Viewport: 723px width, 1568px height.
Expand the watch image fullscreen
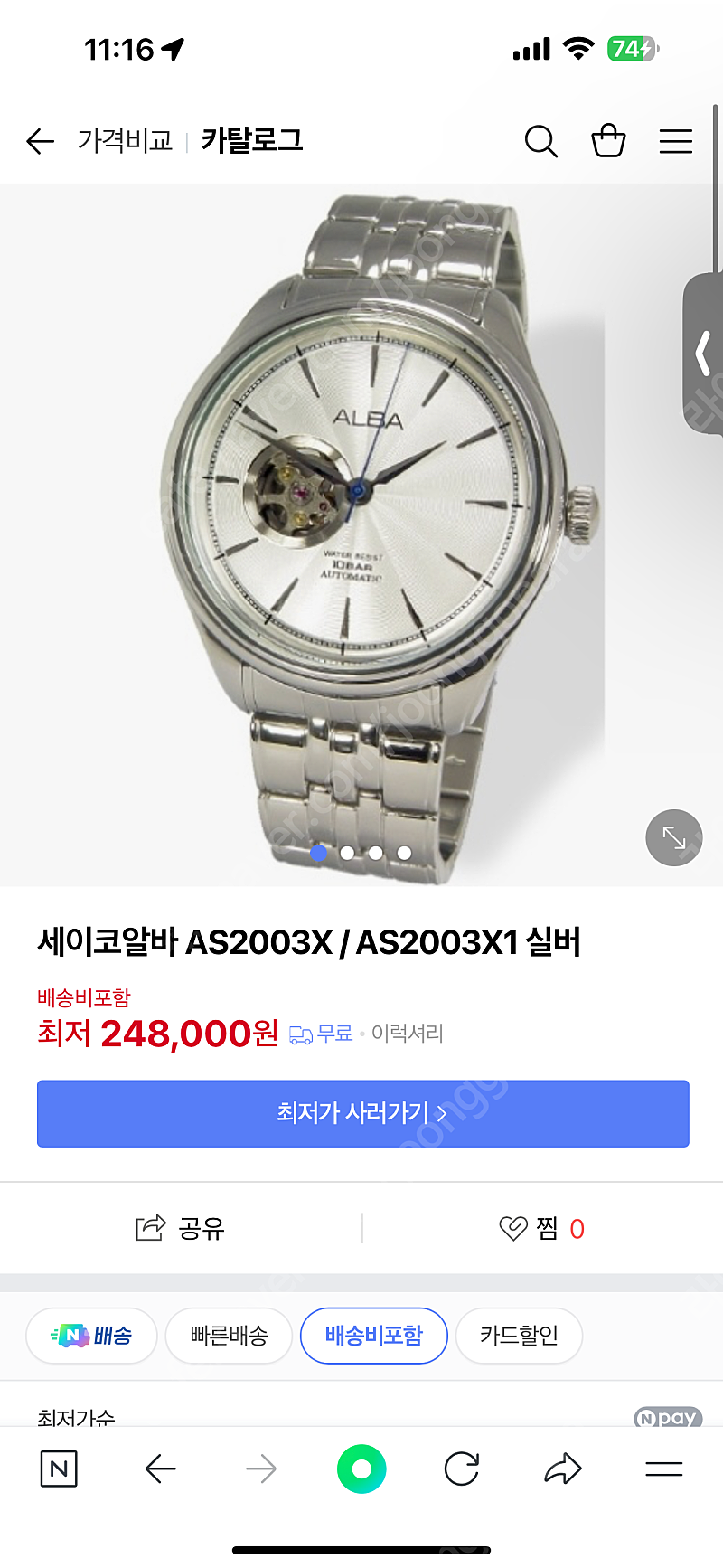(674, 837)
